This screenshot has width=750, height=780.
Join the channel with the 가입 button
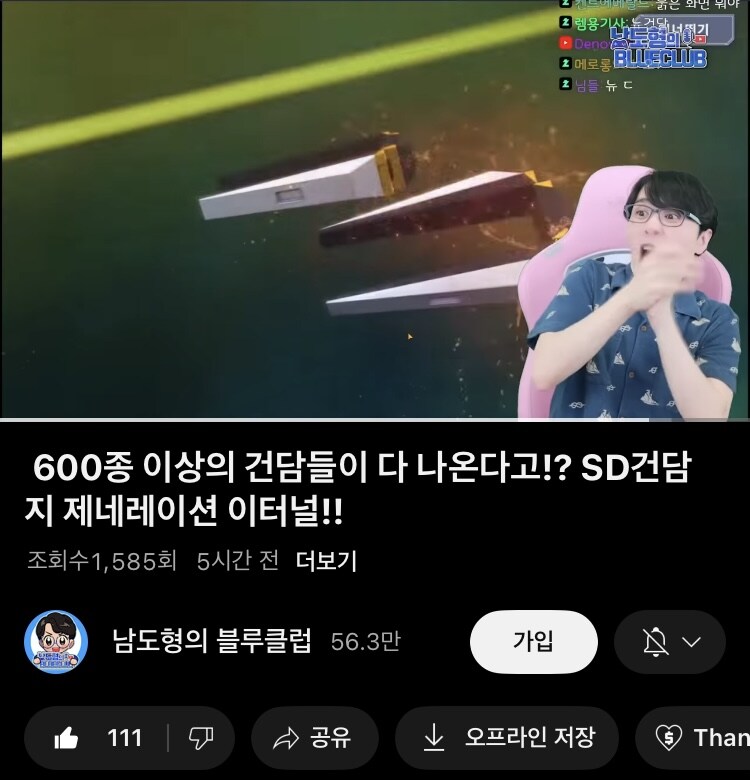tap(533, 641)
